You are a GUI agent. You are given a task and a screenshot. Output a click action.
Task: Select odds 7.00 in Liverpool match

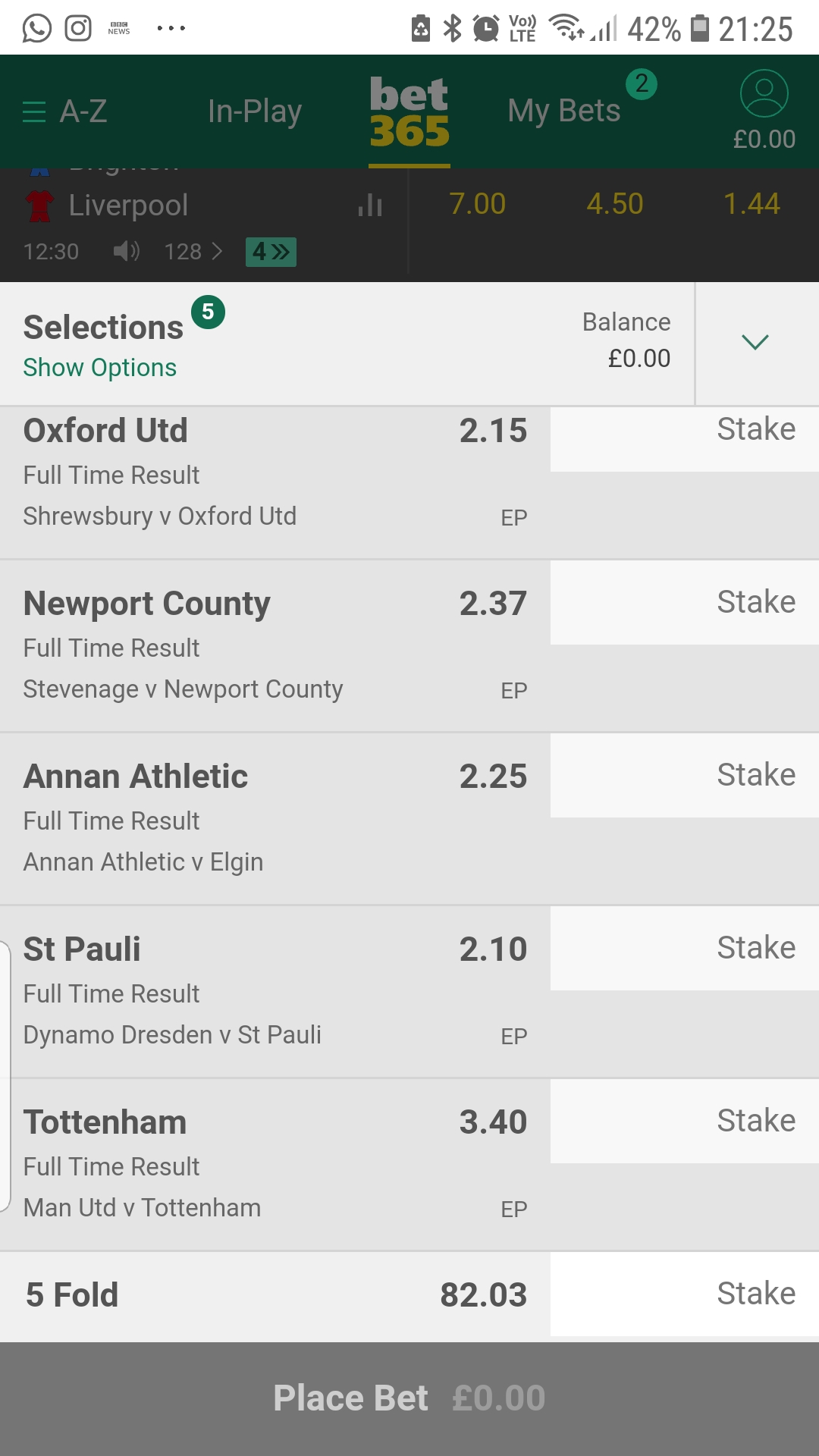(477, 204)
